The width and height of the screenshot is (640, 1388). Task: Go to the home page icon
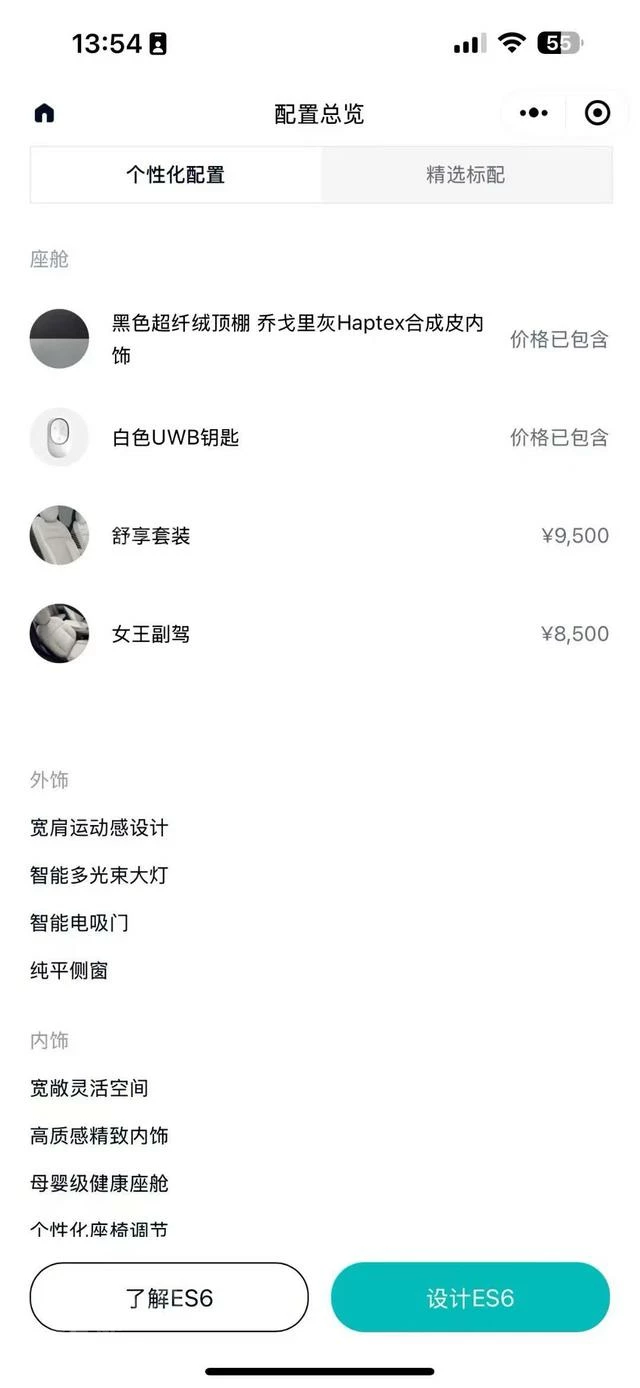(44, 113)
